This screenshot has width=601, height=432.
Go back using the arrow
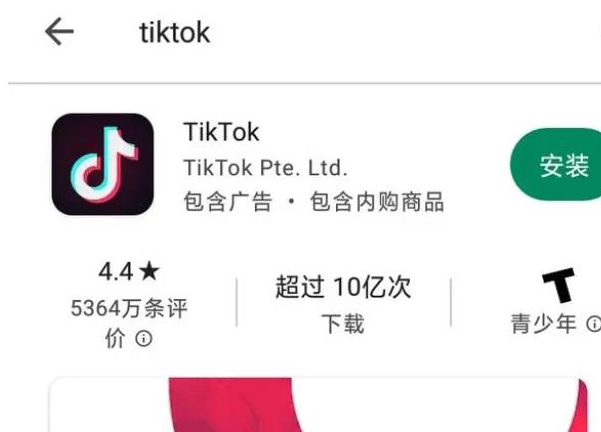tap(60, 32)
